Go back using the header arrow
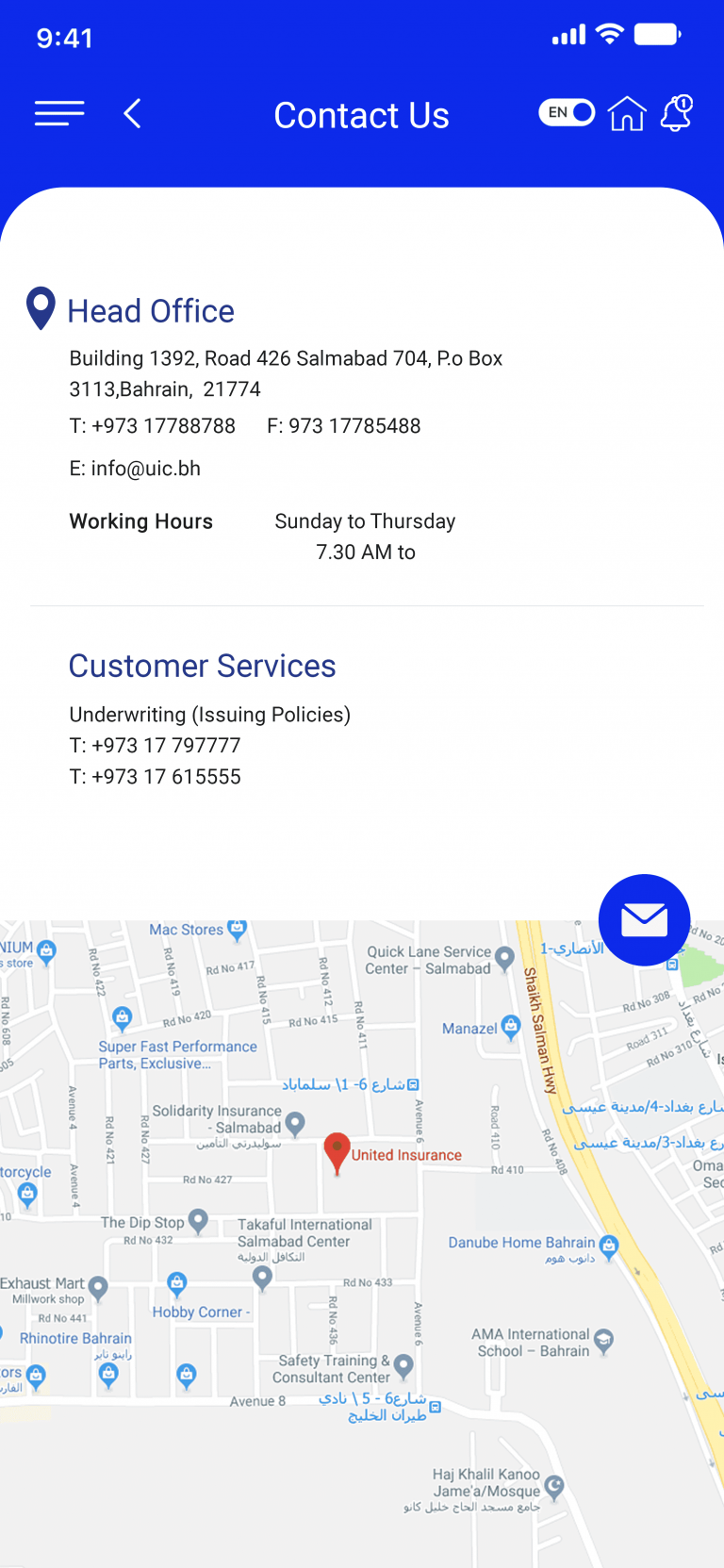The width and height of the screenshot is (724, 1568). 132,114
